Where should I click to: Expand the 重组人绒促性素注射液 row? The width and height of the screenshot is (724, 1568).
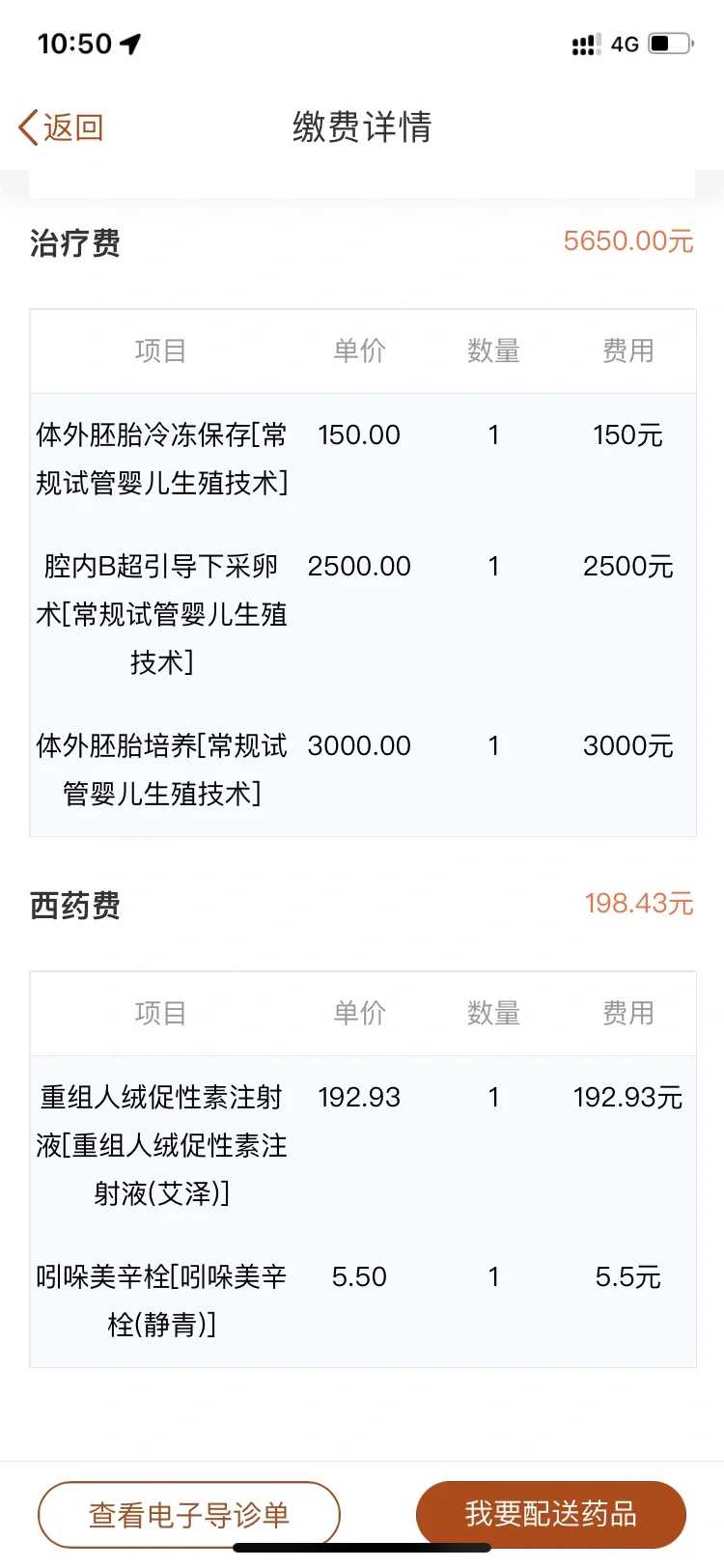(159, 1145)
